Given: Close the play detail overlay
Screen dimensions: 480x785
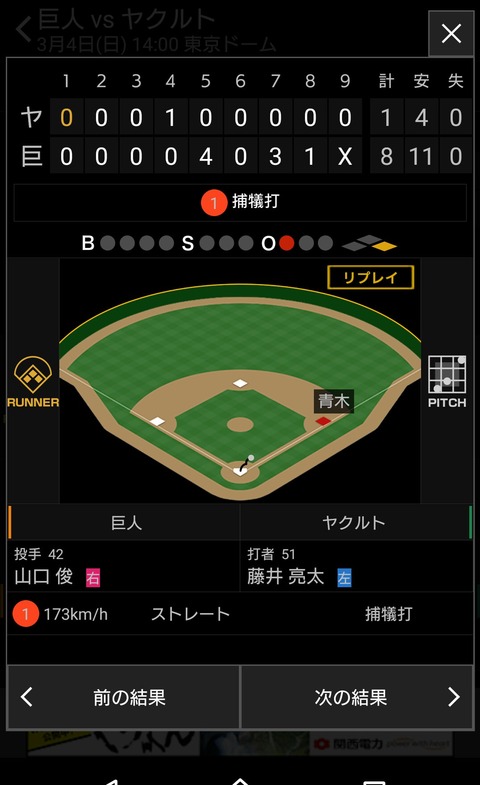Looking at the screenshot, I should coord(451,34).
